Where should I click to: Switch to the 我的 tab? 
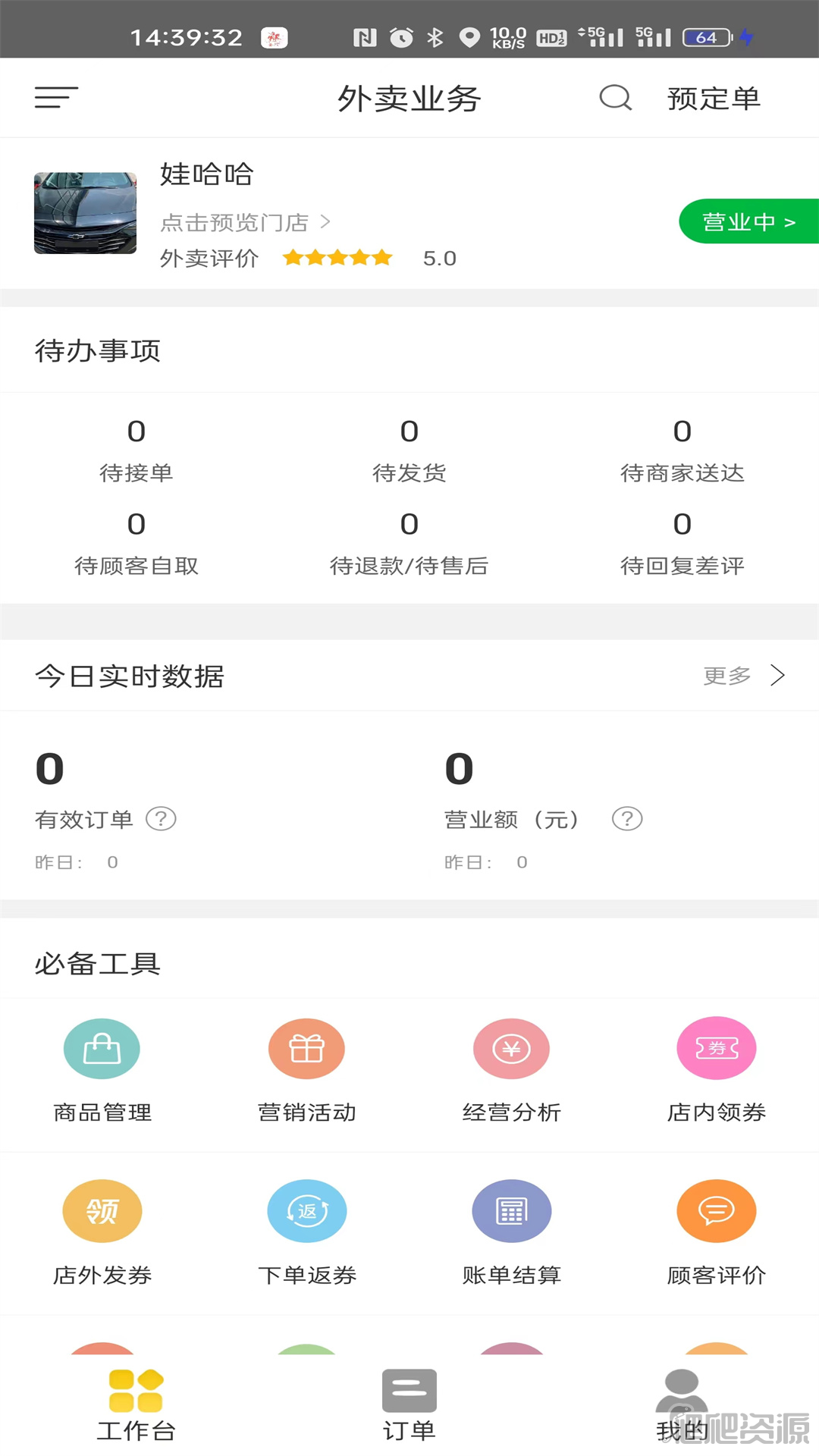coord(682,1405)
